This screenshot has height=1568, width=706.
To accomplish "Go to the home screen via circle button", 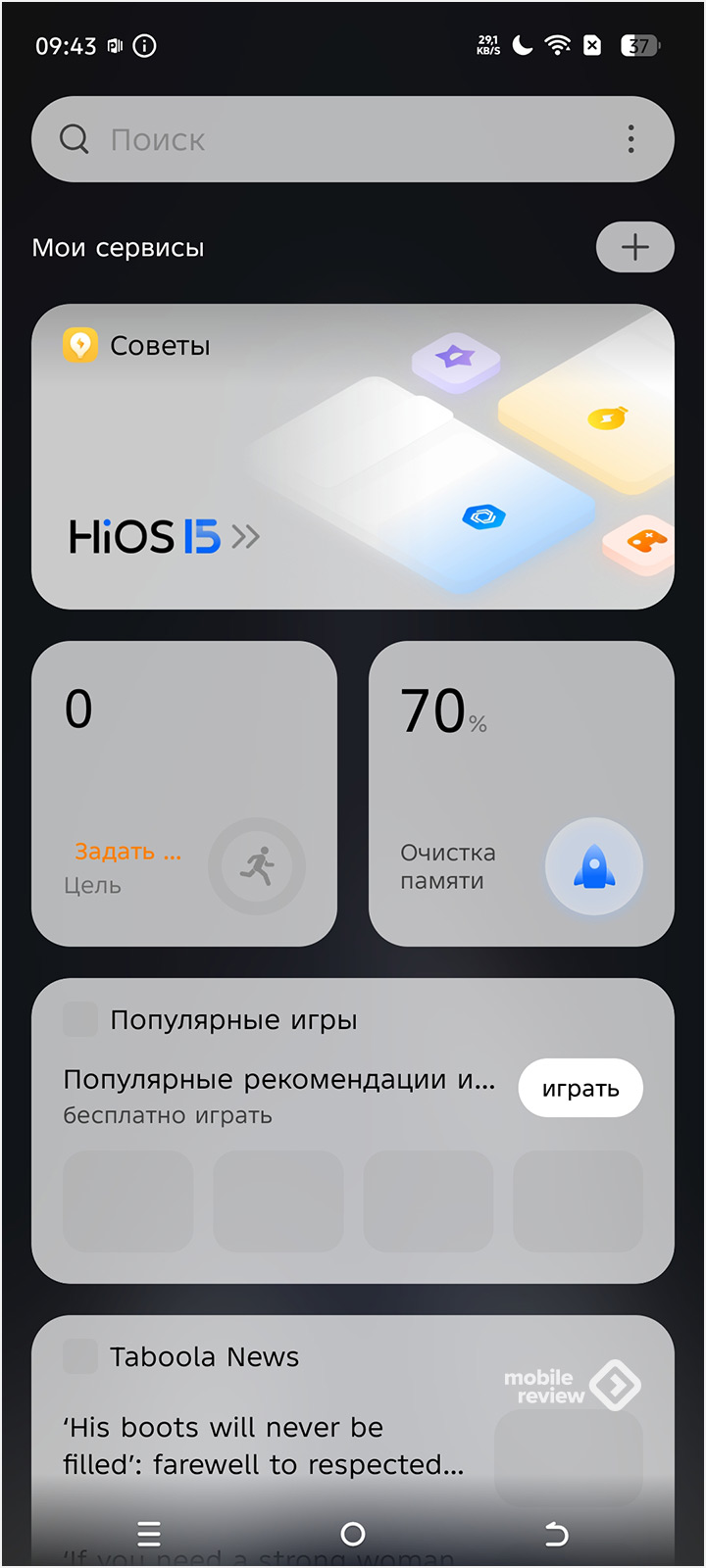I will [352, 1534].
